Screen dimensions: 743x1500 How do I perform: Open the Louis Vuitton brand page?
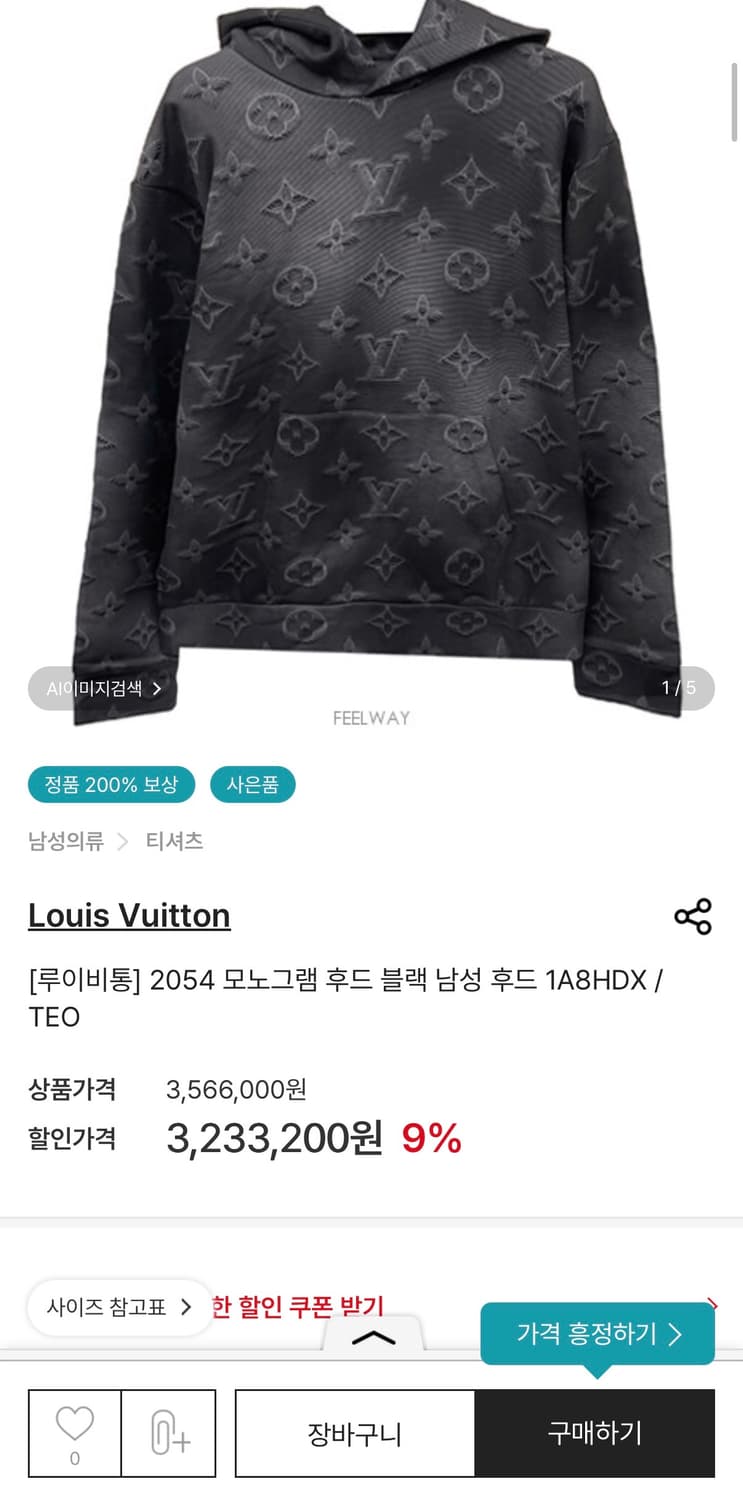point(128,915)
